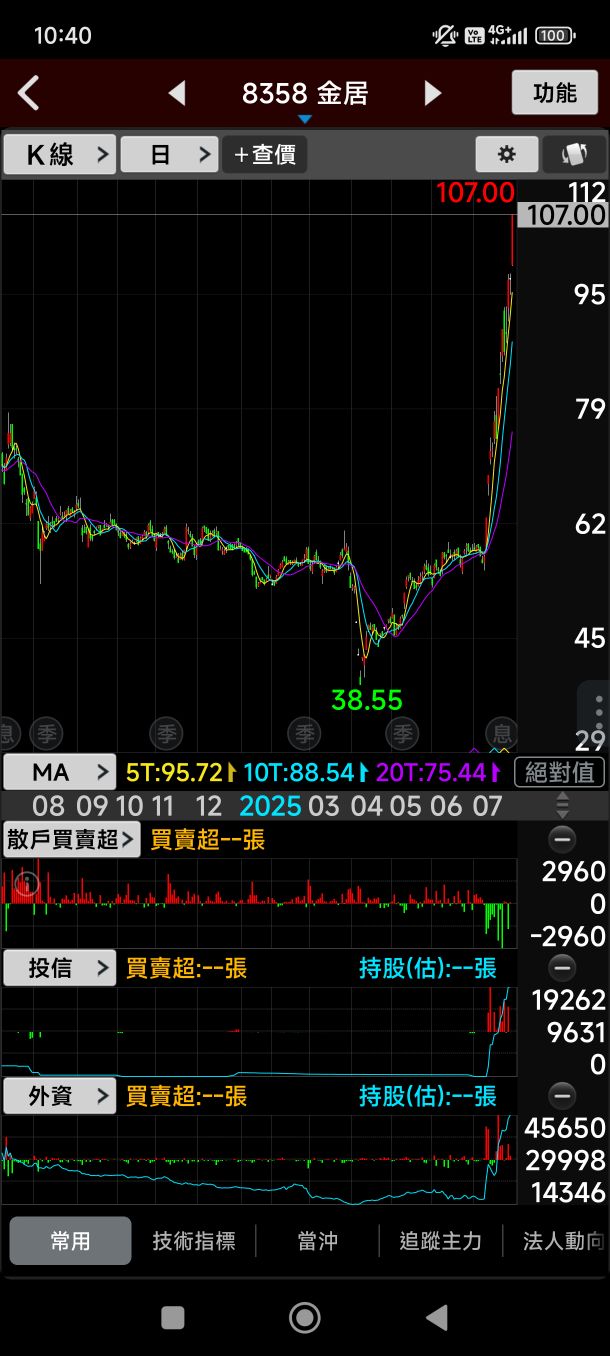Open the MA indicator selector

[x=60, y=772]
